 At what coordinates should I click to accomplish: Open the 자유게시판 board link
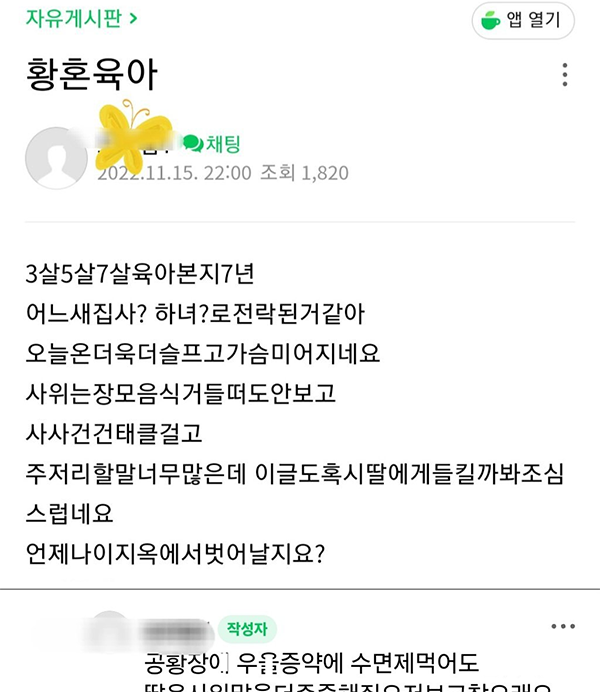coord(81,17)
